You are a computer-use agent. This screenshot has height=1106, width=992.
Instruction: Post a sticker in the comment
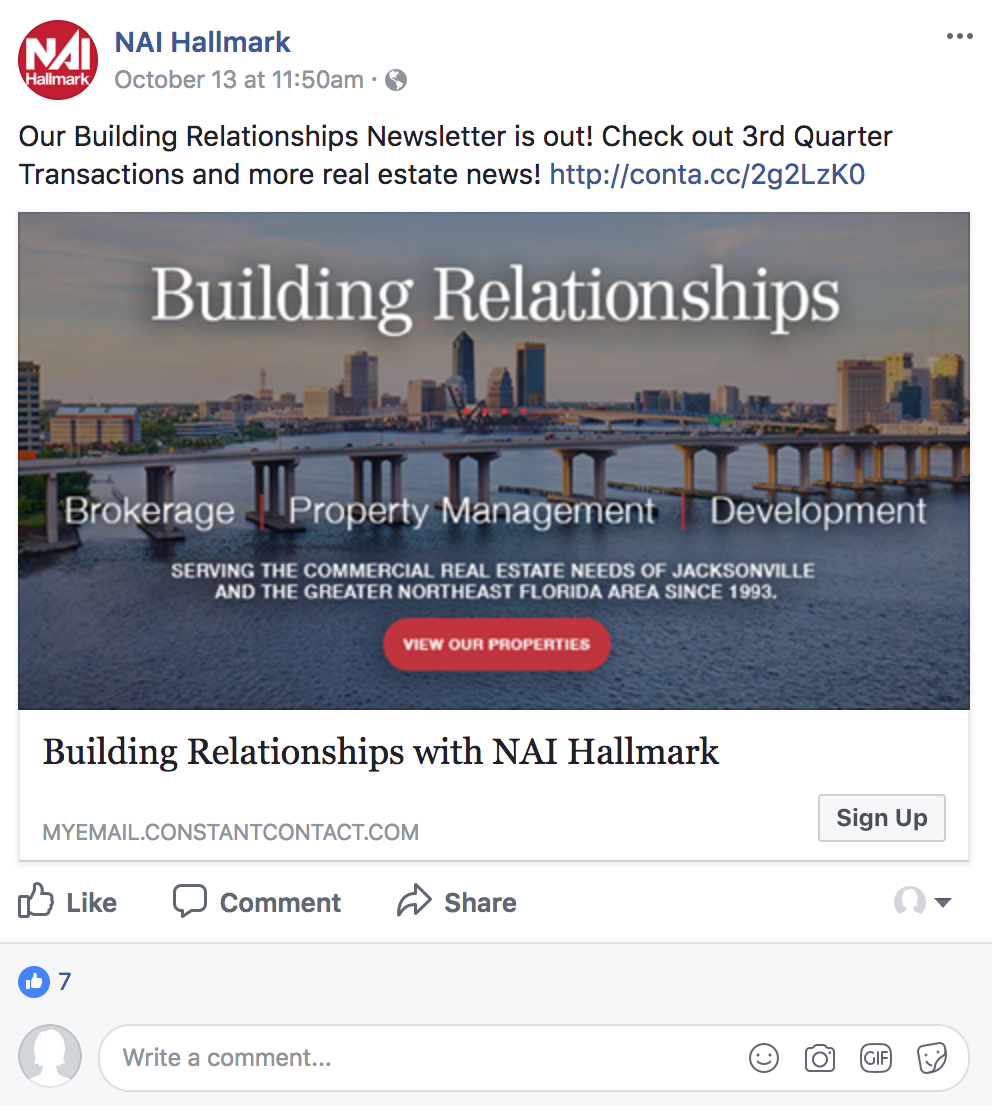(x=932, y=1058)
